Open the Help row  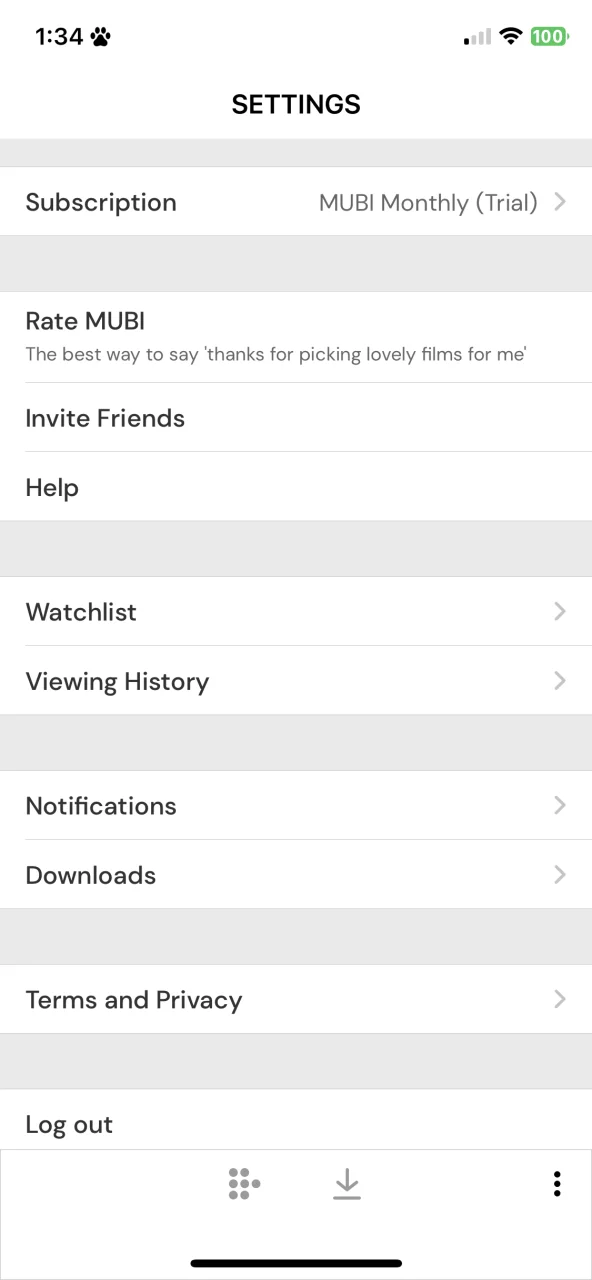coord(296,487)
